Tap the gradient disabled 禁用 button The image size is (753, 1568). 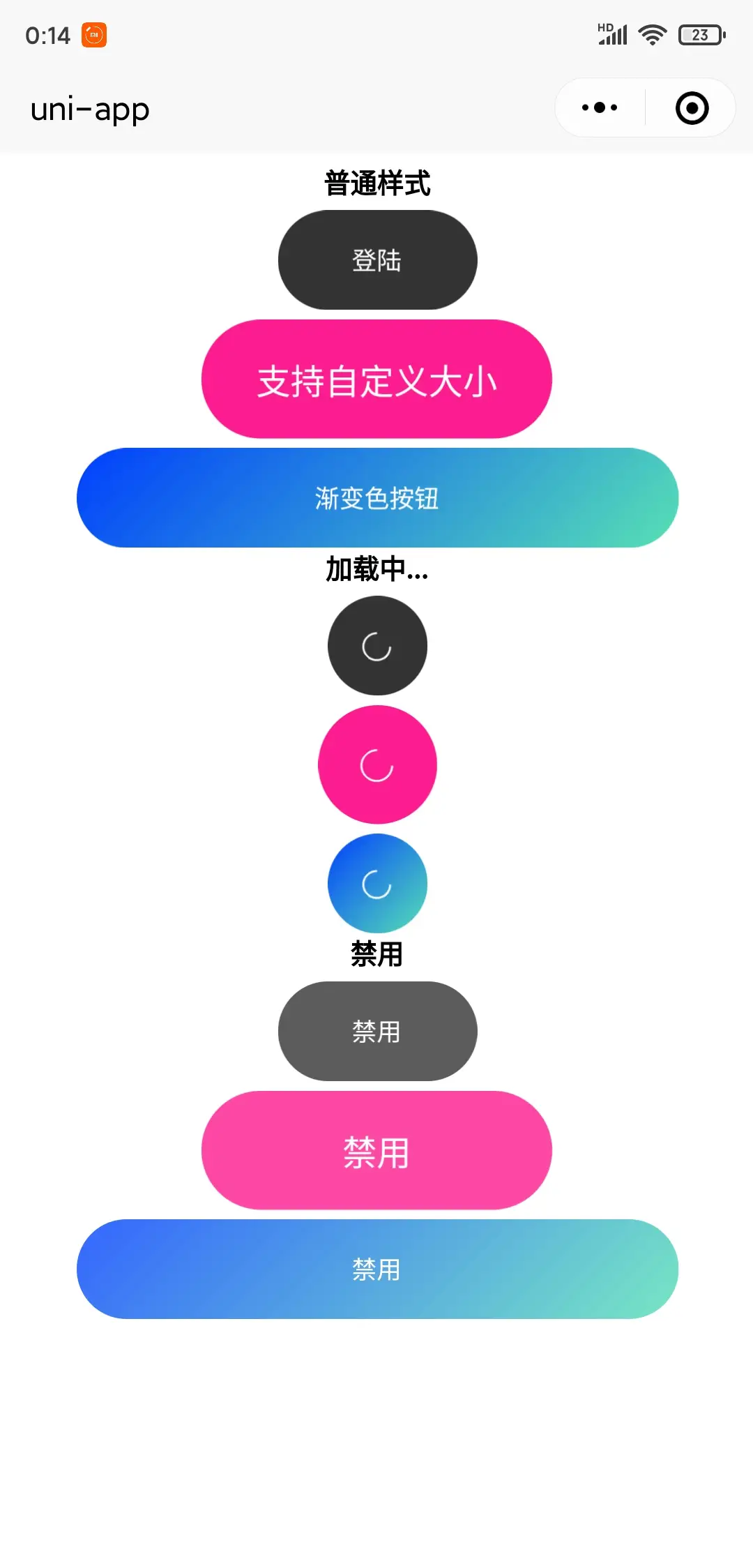[377, 1269]
